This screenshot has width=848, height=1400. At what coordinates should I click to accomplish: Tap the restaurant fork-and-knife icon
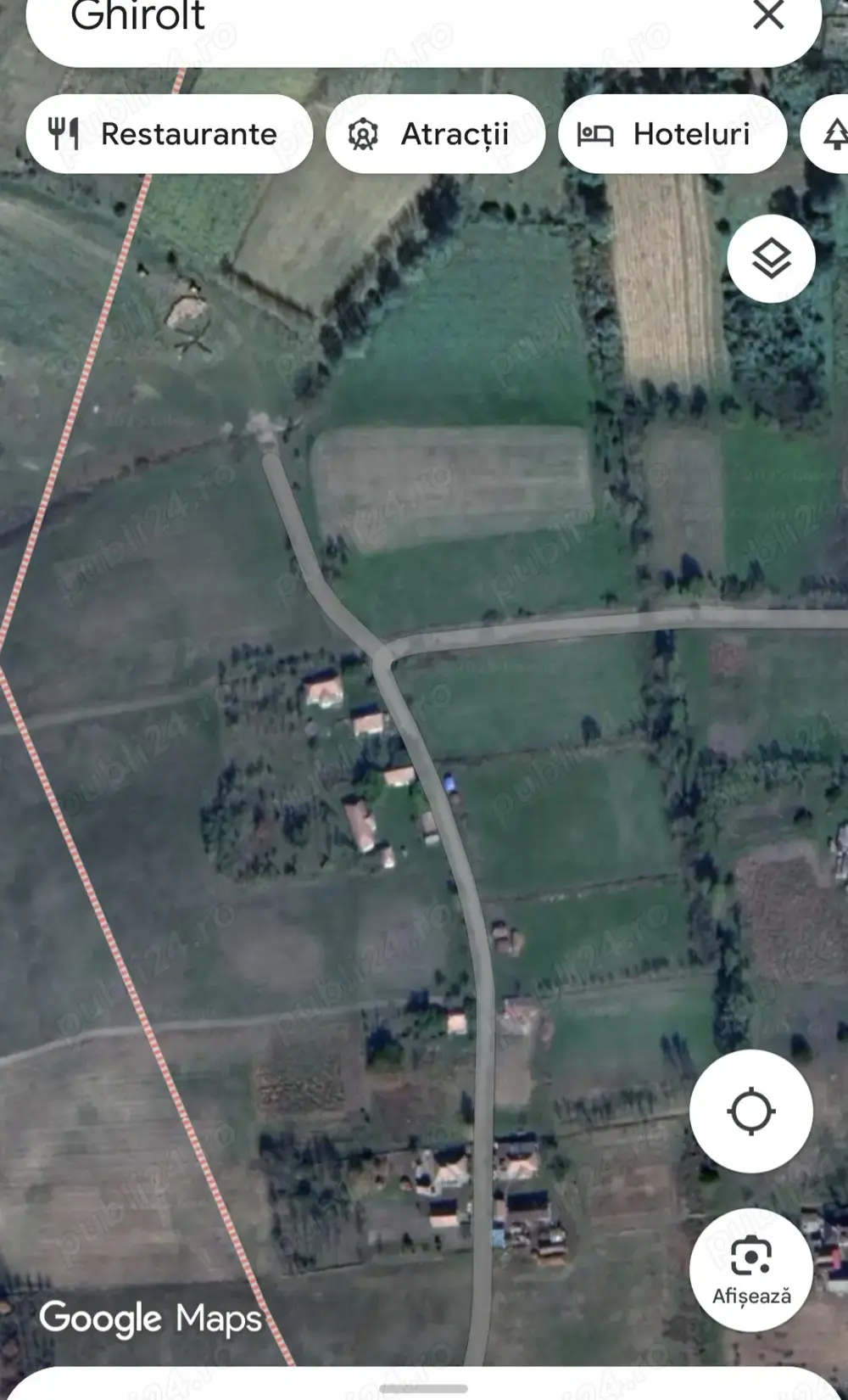[x=66, y=132]
